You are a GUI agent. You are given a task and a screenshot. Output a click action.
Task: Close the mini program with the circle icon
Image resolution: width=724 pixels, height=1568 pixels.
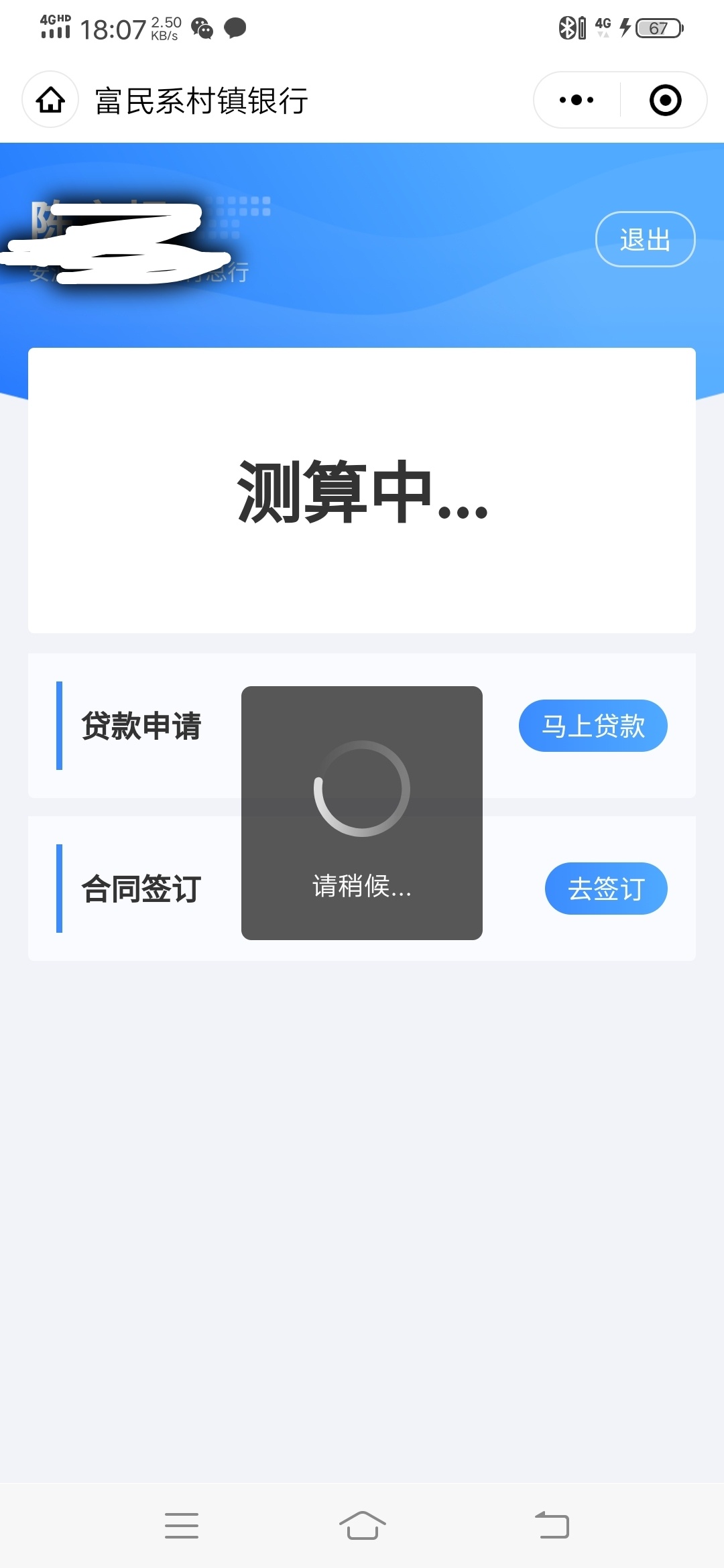665,100
